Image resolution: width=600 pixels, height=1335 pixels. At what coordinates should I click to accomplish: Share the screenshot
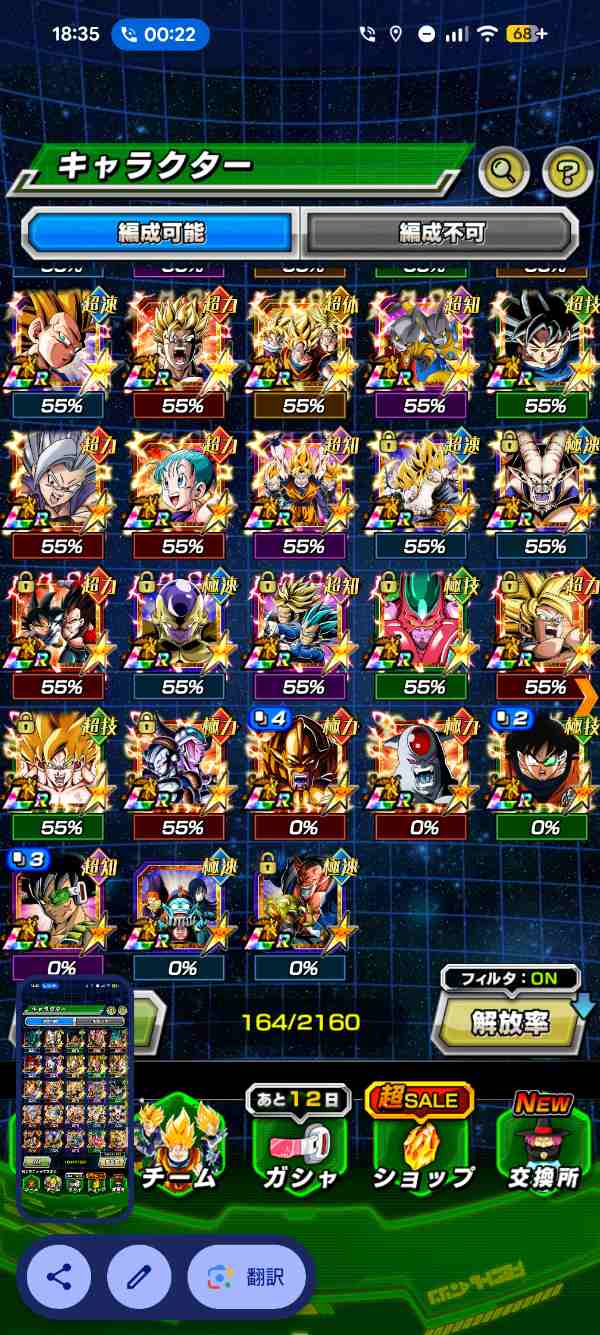tap(59, 1276)
